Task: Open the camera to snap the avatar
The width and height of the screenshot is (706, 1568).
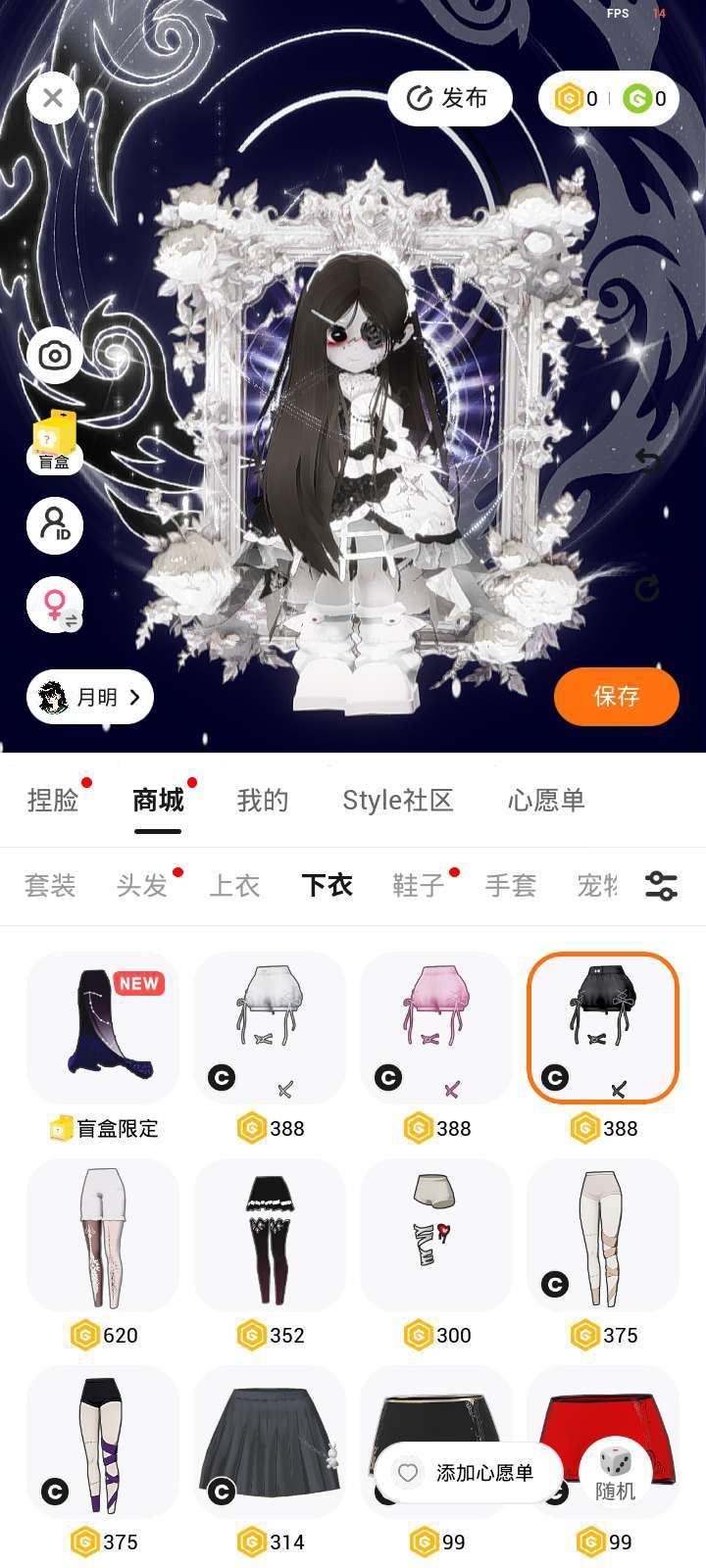Action: [x=54, y=356]
